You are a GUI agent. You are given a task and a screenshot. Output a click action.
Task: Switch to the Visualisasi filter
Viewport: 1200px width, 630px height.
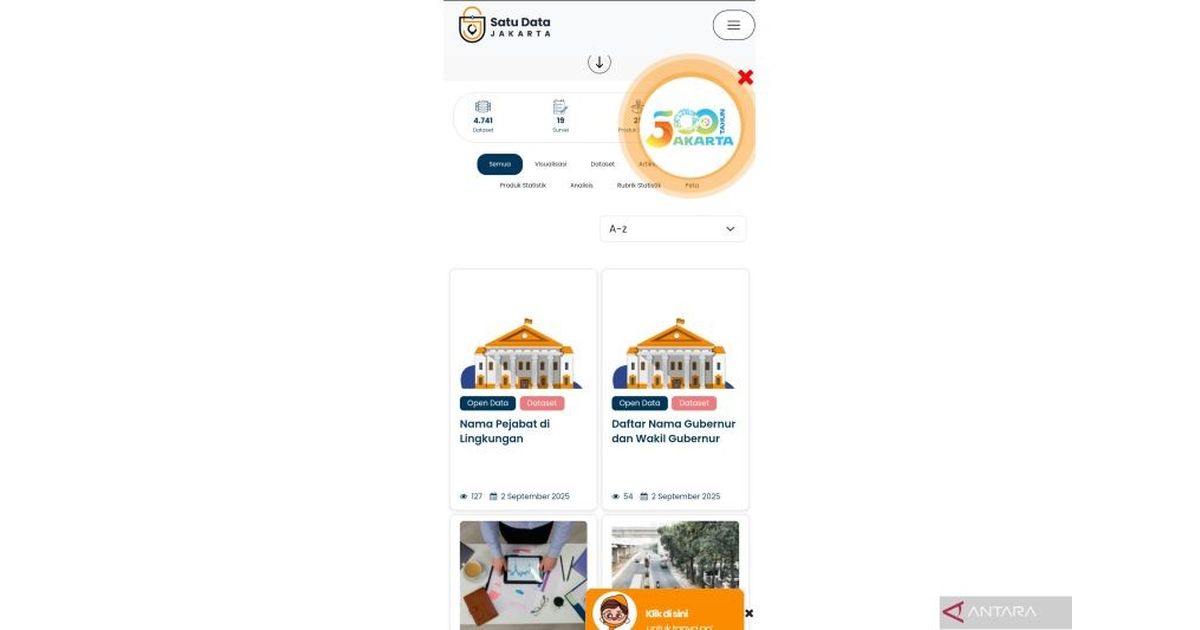[550, 164]
